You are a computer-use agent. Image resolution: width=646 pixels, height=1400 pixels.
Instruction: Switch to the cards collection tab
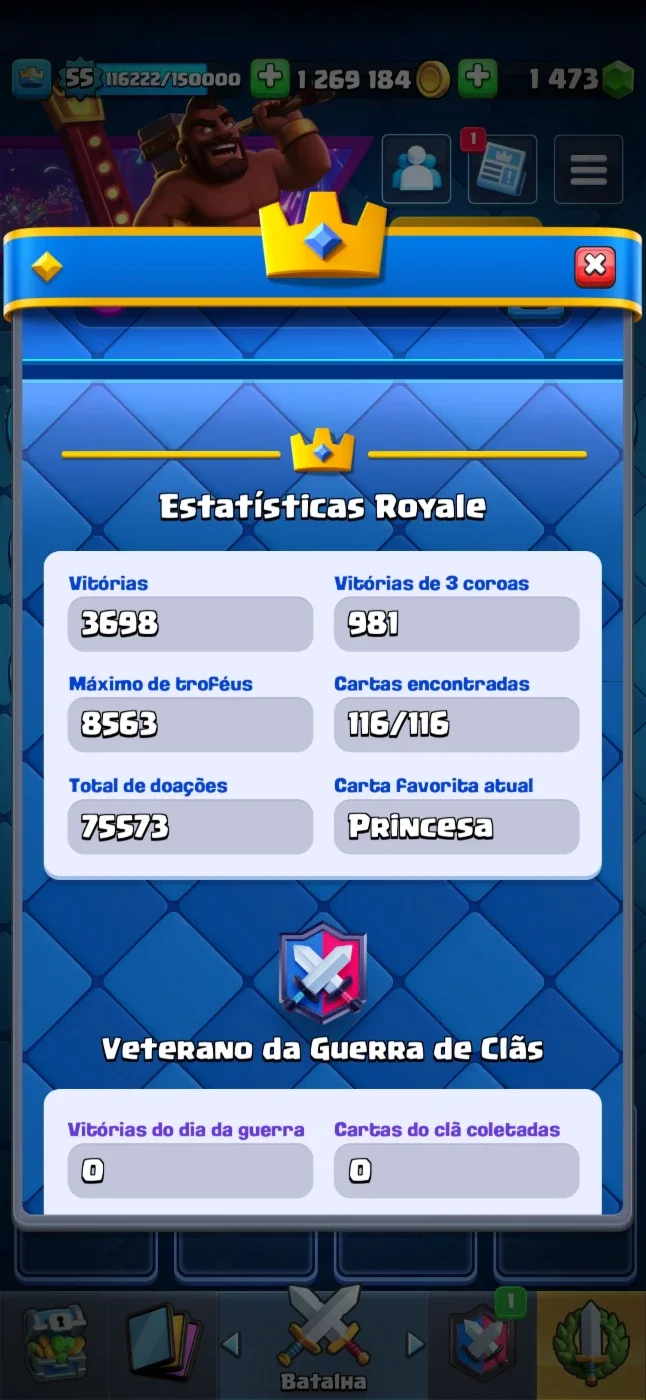[163, 1342]
